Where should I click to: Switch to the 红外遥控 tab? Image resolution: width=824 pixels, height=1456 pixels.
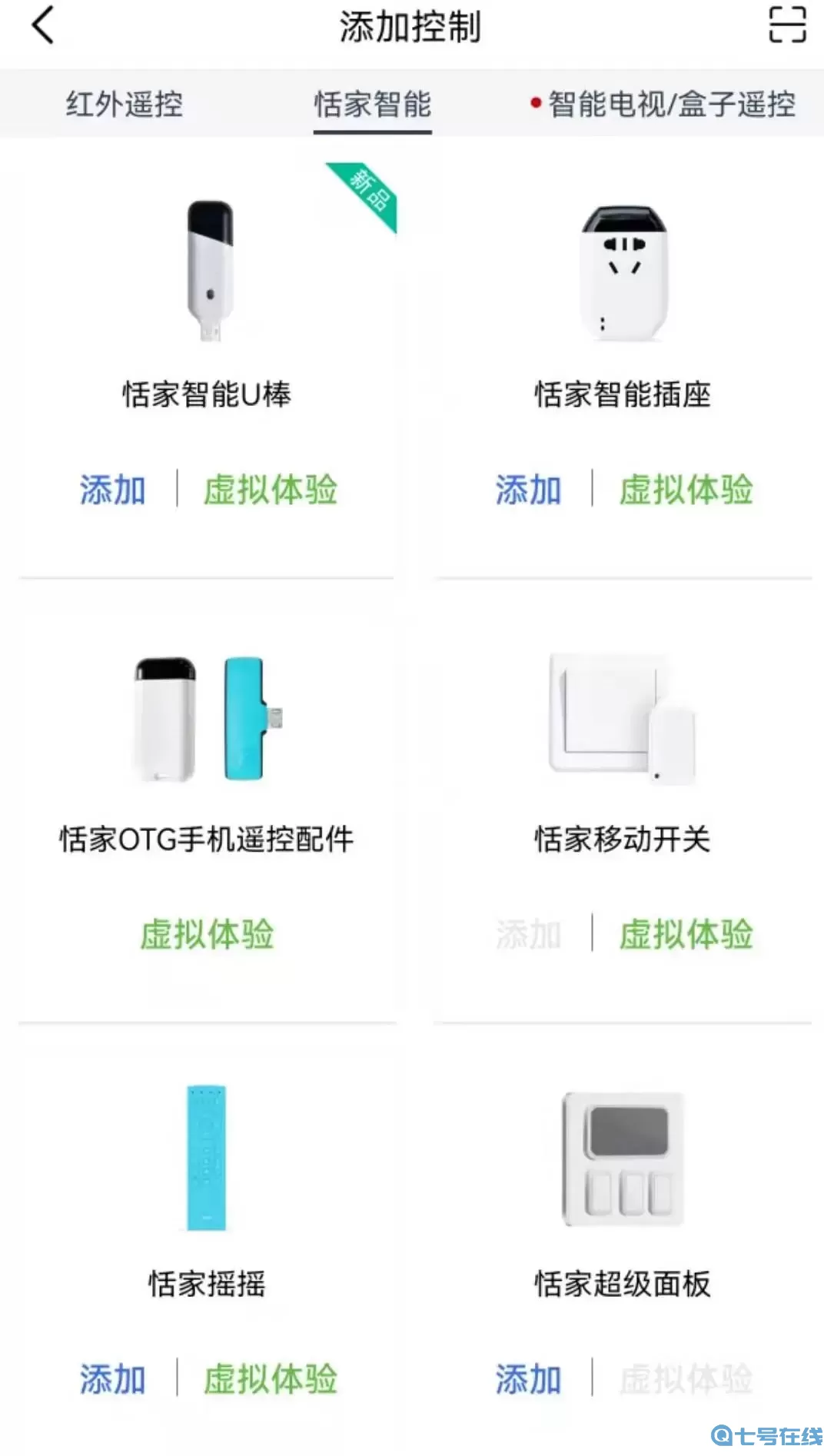(125, 104)
